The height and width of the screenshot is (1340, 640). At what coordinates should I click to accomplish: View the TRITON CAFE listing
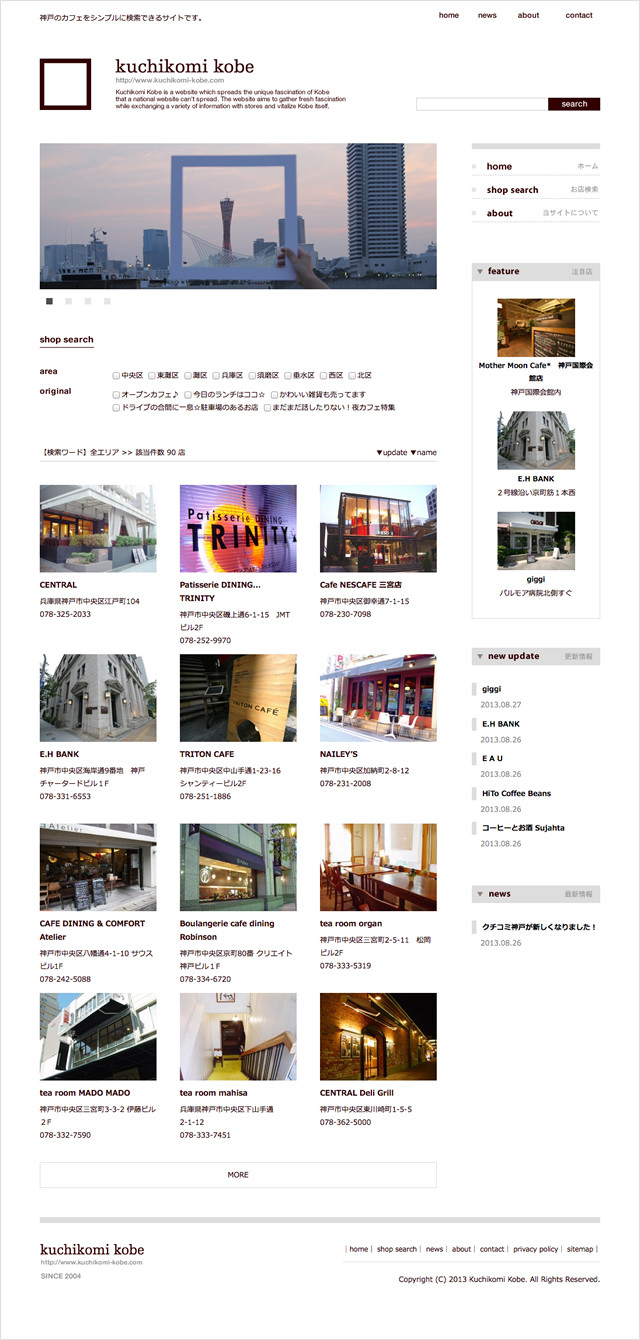(238, 698)
